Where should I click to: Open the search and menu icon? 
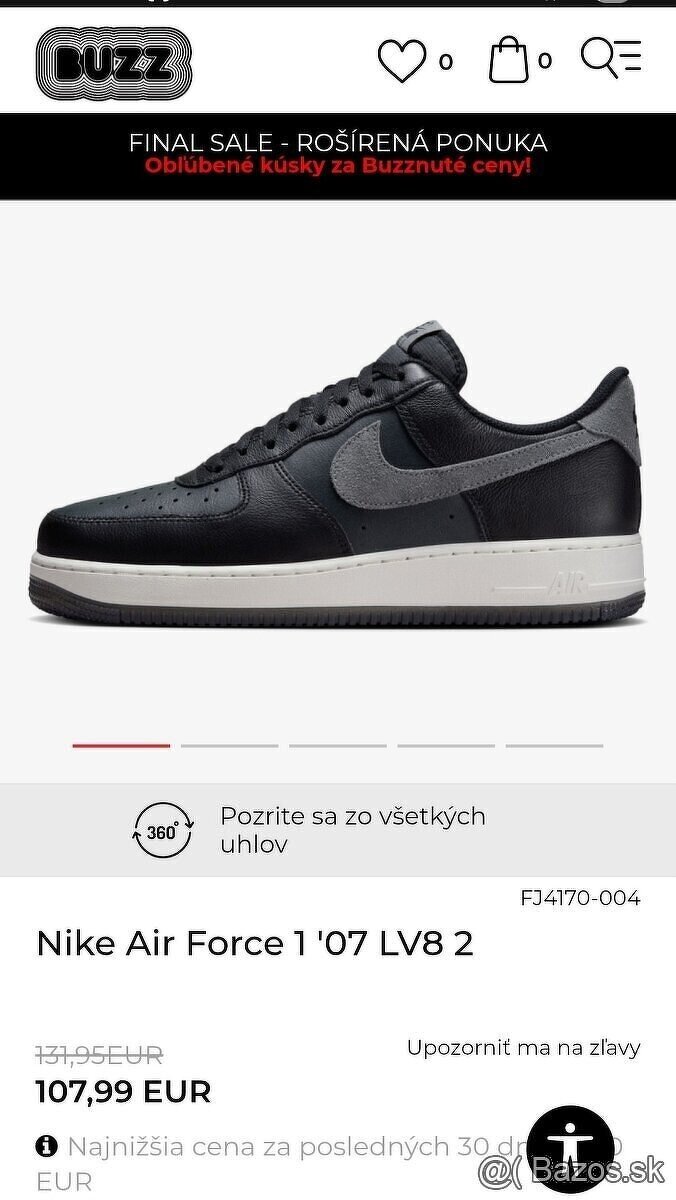point(610,59)
